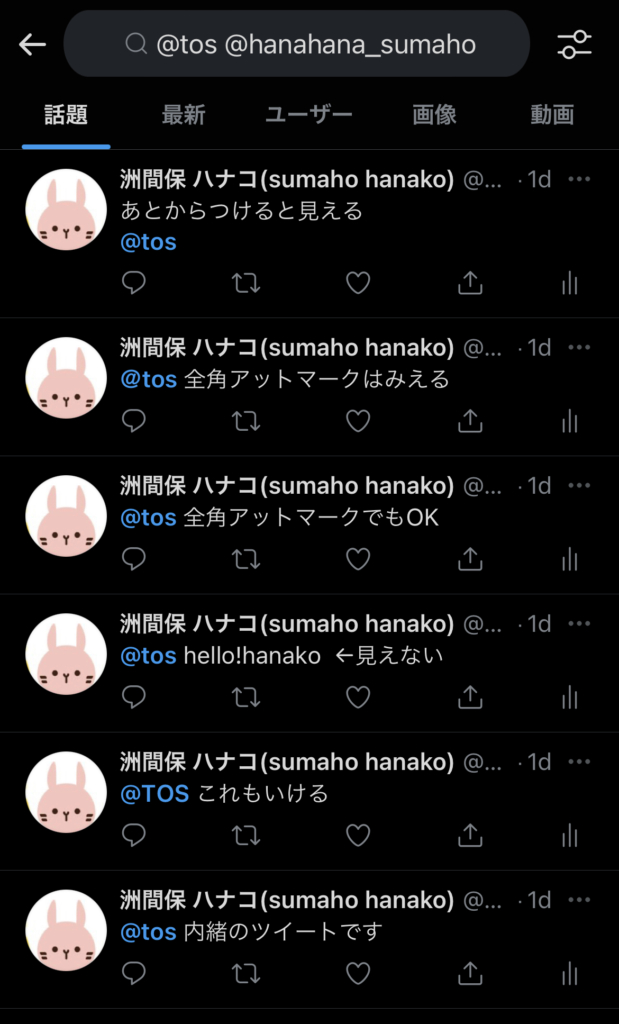Open the search filter settings icon
The image size is (619, 1024).
pos(574,45)
